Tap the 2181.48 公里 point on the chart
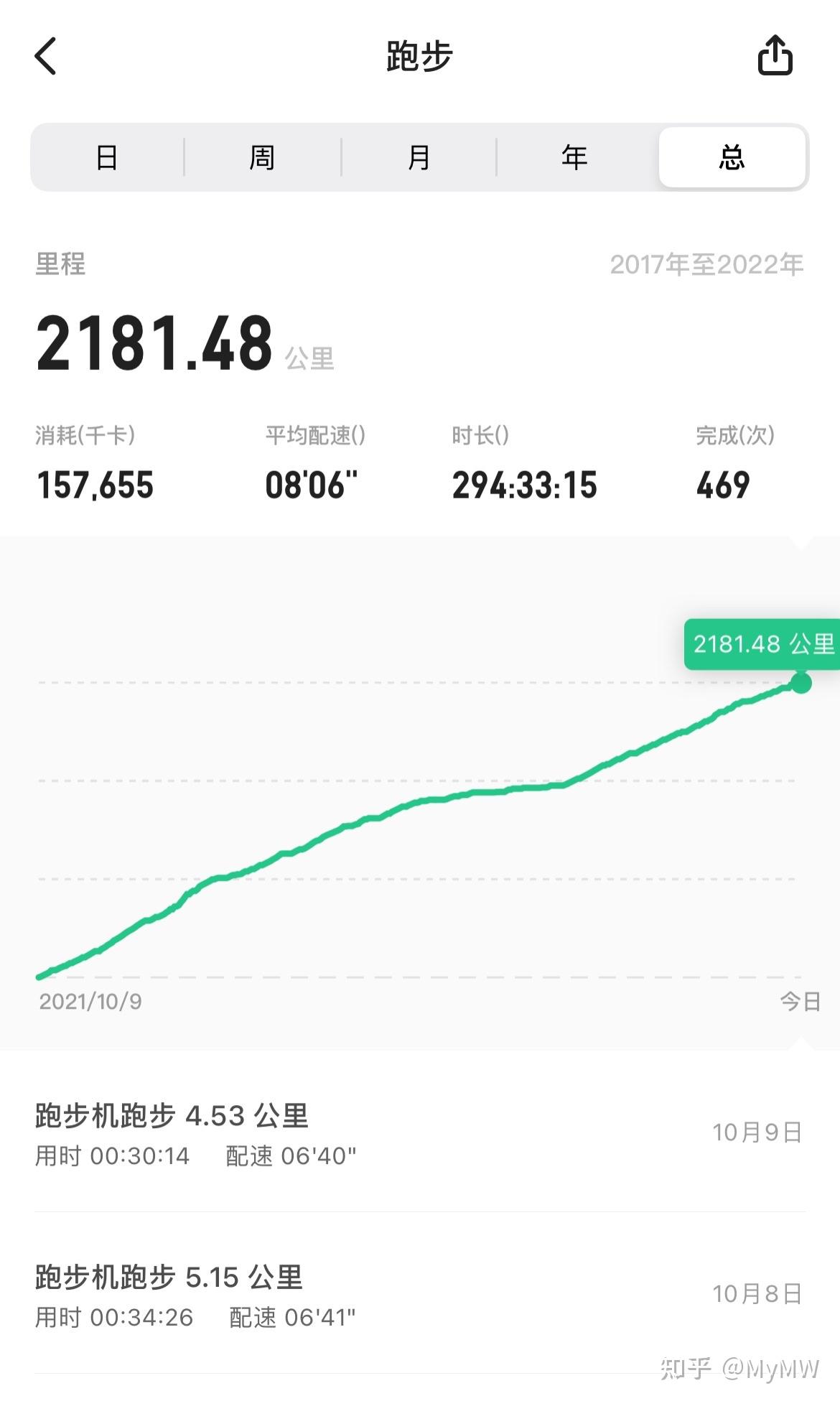Screen dimensions: 840x1406 click(801, 682)
